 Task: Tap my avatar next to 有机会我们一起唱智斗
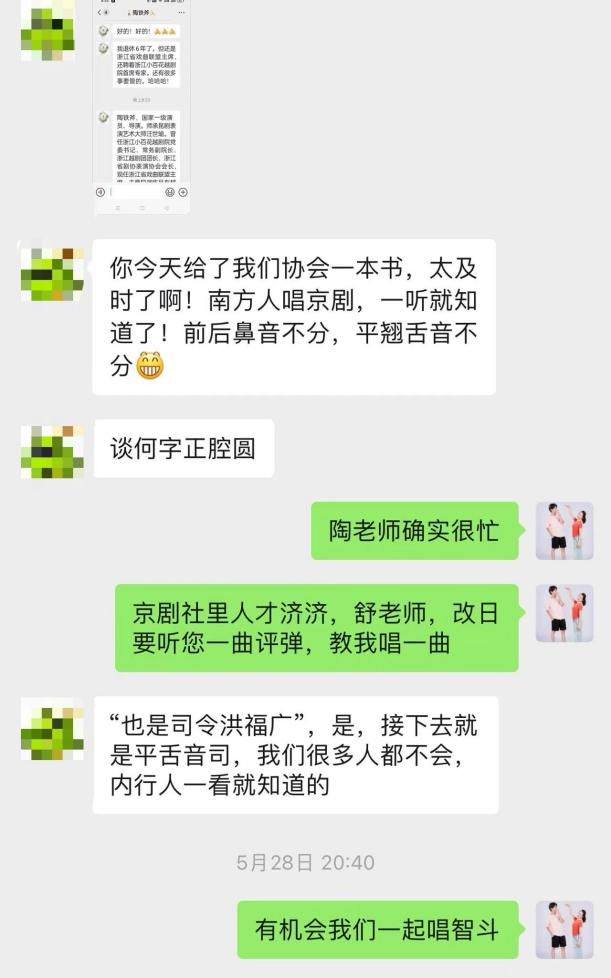[564, 929]
